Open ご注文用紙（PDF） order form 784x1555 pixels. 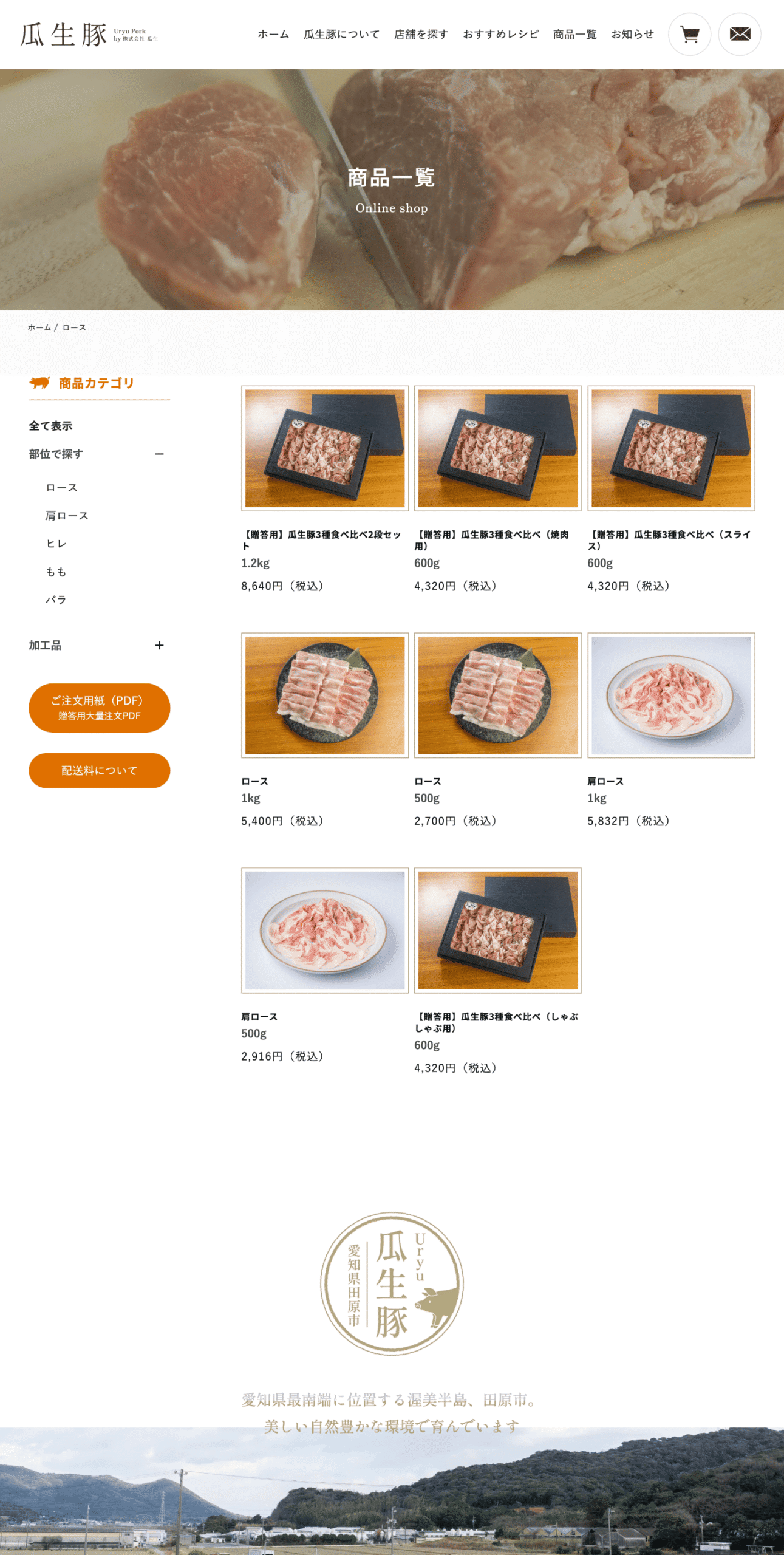coord(99,708)
